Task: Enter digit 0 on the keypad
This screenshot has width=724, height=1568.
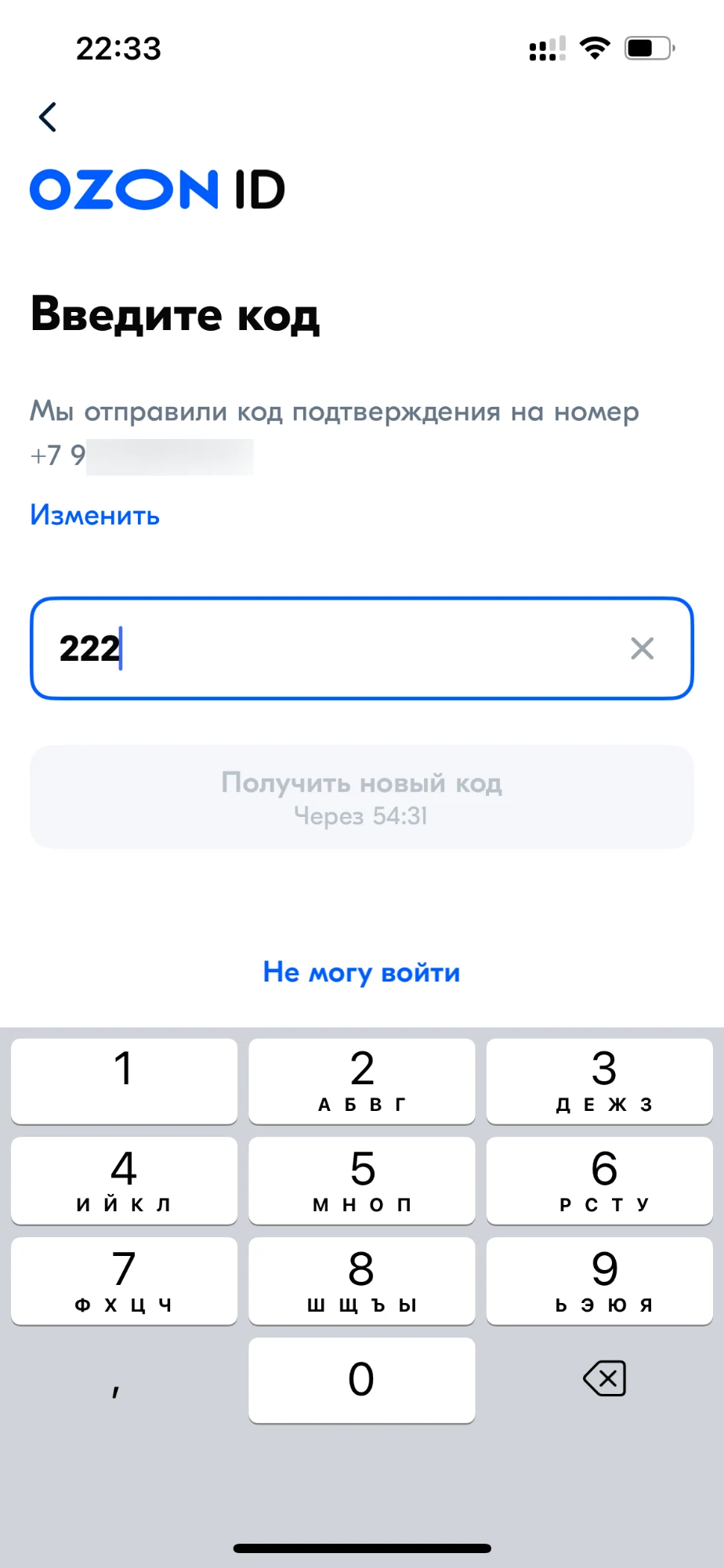Action: [x=361, y=1380]
